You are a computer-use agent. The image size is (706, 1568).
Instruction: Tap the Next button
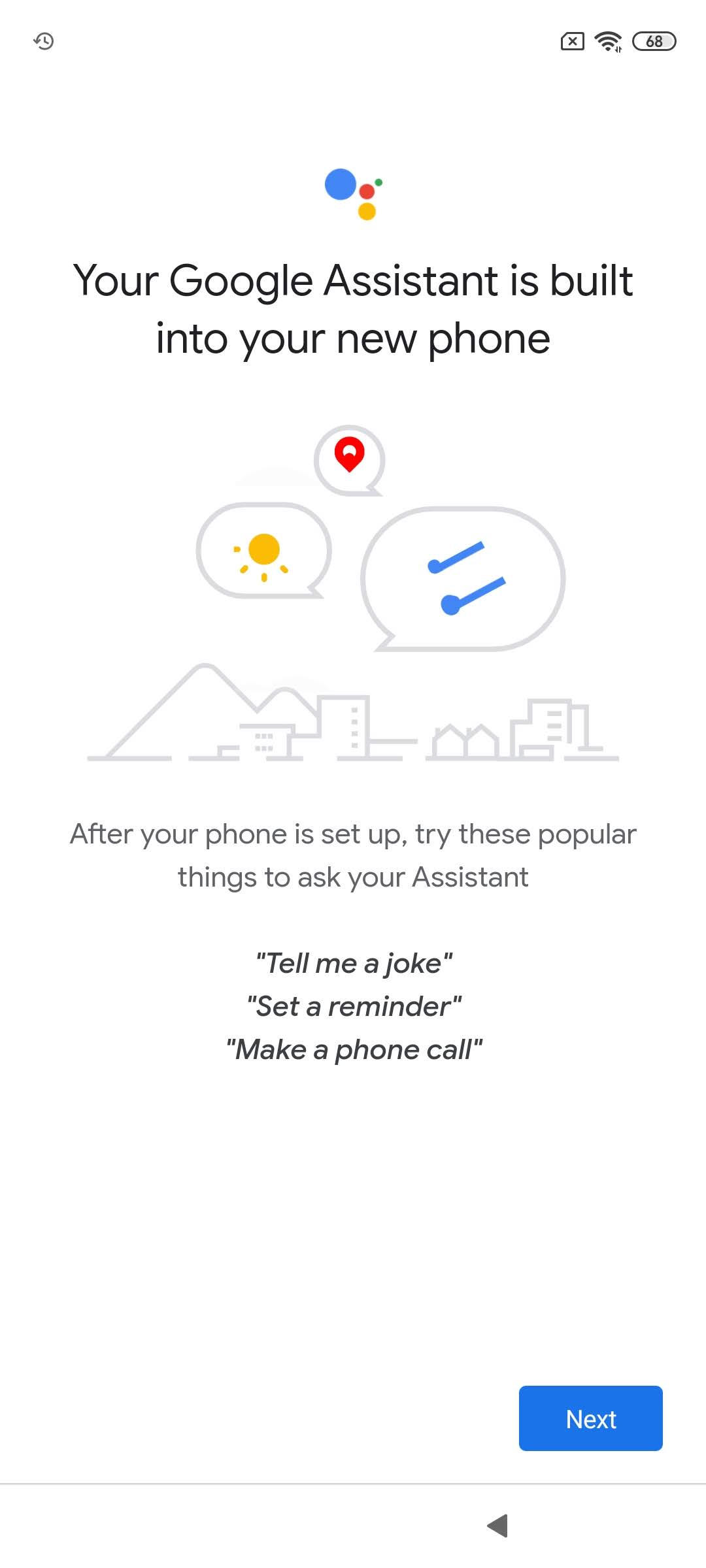(x=590, y=1418)
